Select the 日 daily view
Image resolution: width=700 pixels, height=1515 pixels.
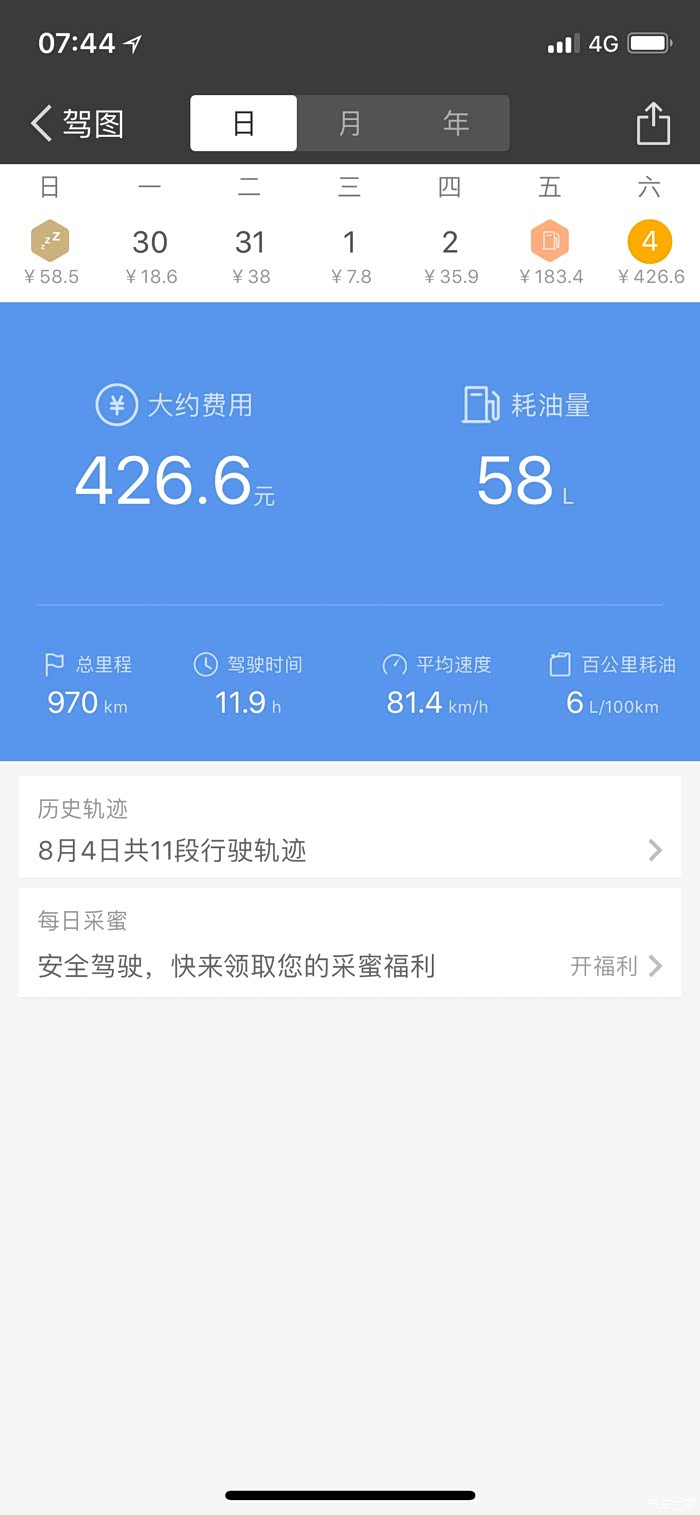[x=244, y=123]
